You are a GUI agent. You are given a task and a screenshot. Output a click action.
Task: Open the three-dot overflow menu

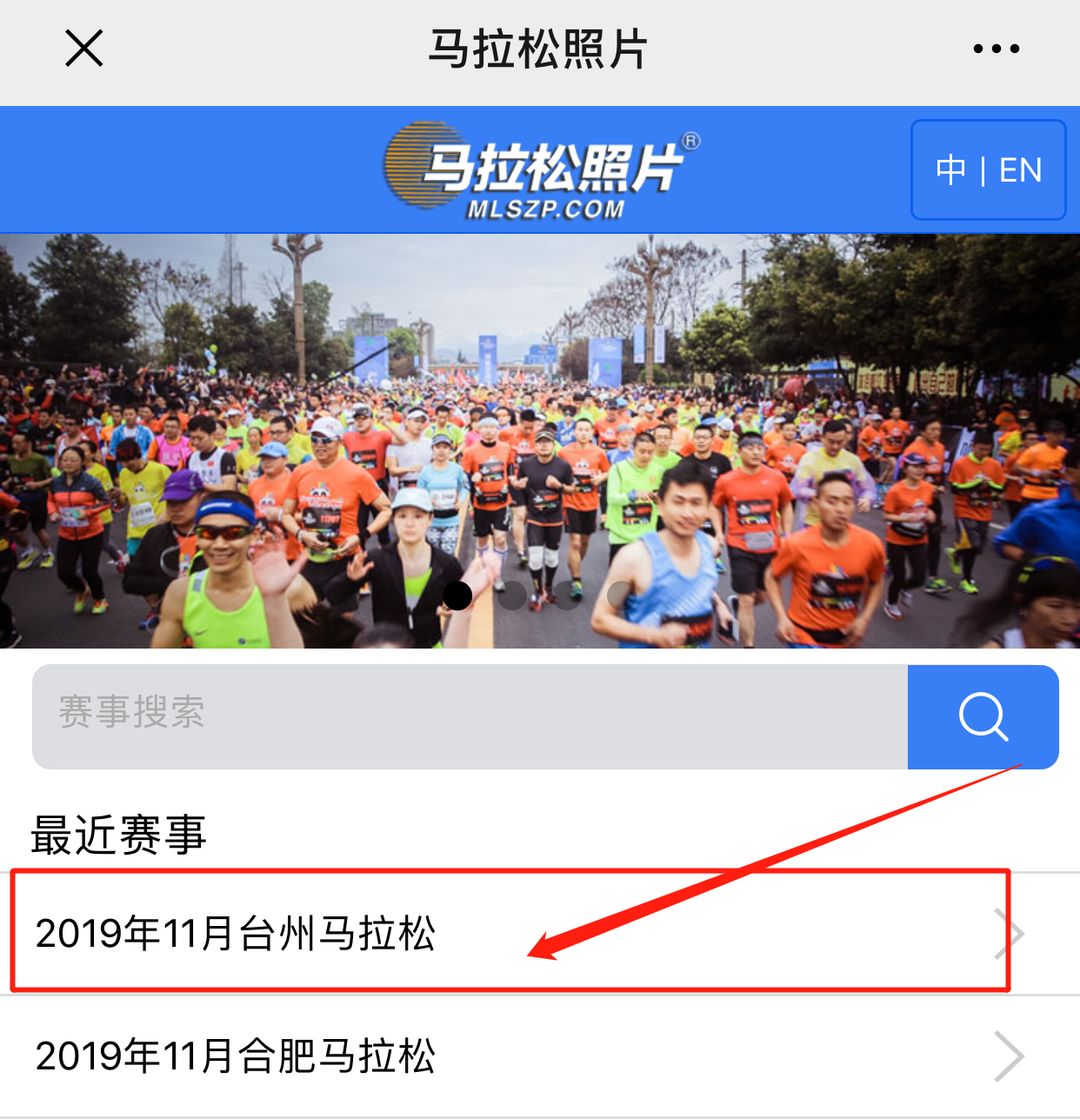[x=995, y=48]
